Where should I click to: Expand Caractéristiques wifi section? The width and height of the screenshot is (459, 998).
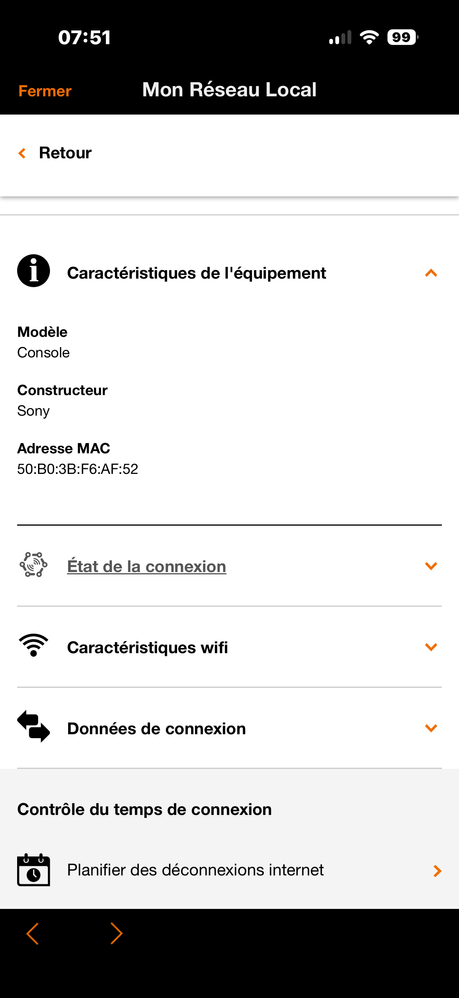[229, 647]
